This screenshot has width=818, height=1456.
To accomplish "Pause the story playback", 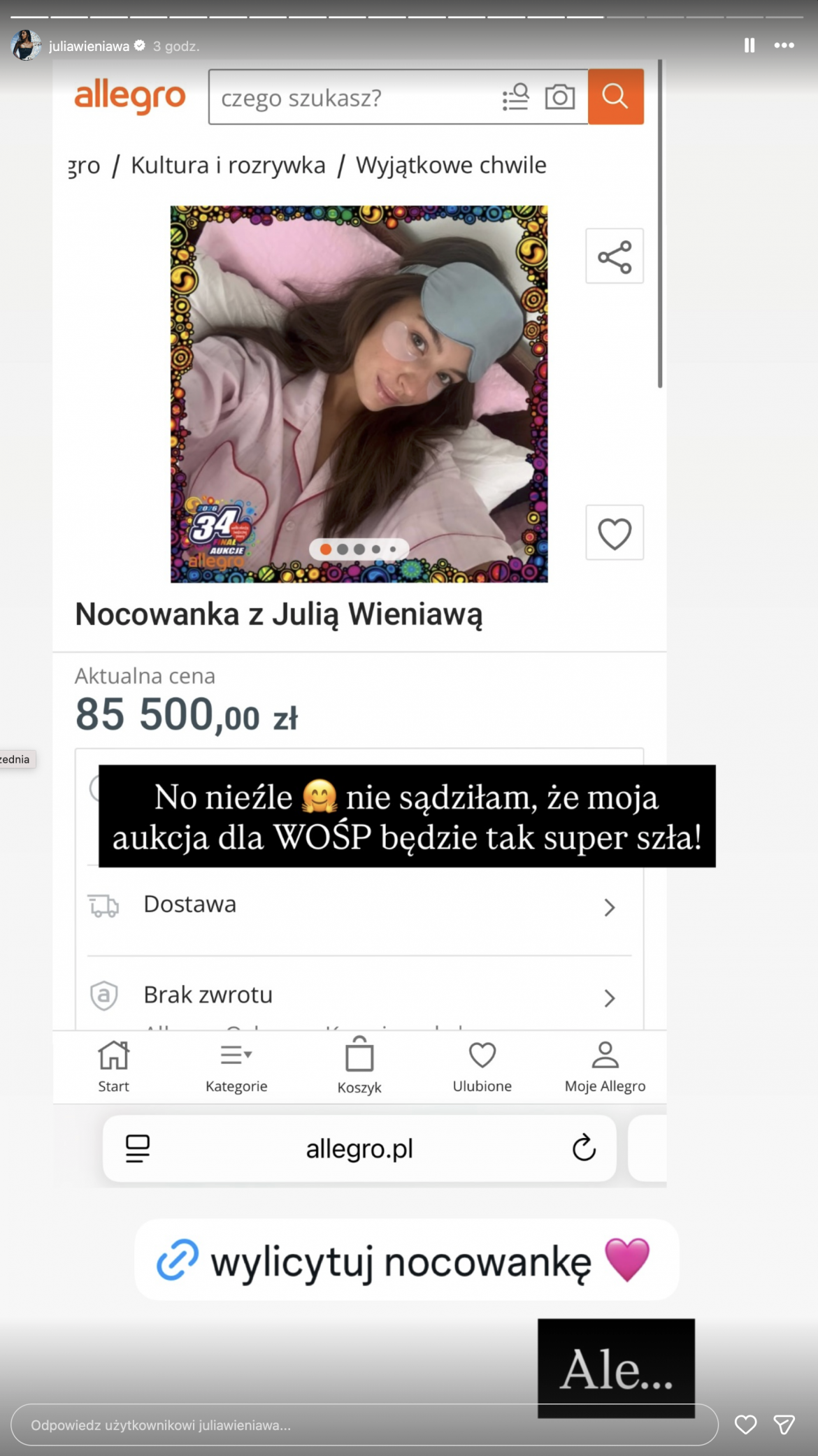I will click(749, 45).
